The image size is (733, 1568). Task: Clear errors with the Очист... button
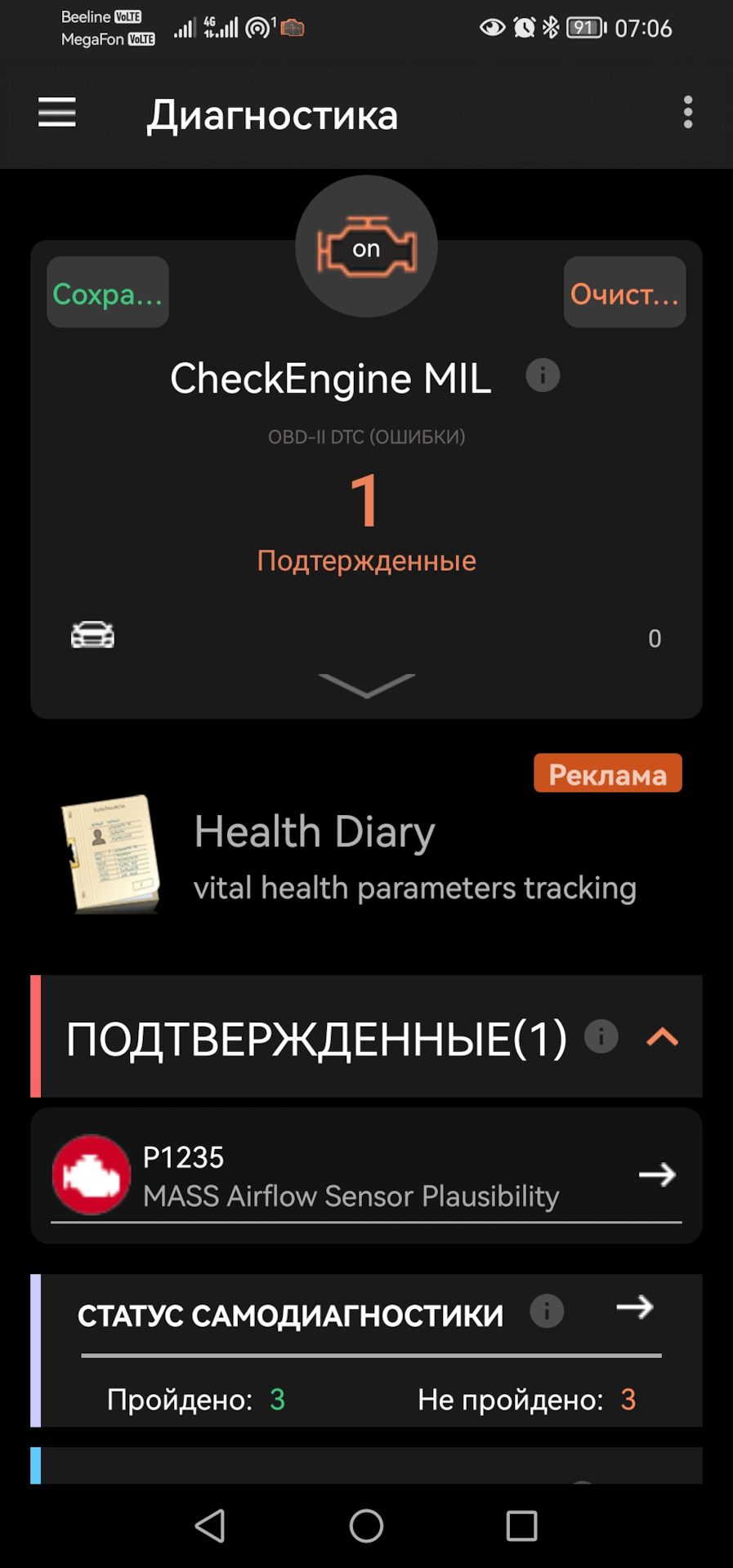(624, 293)
